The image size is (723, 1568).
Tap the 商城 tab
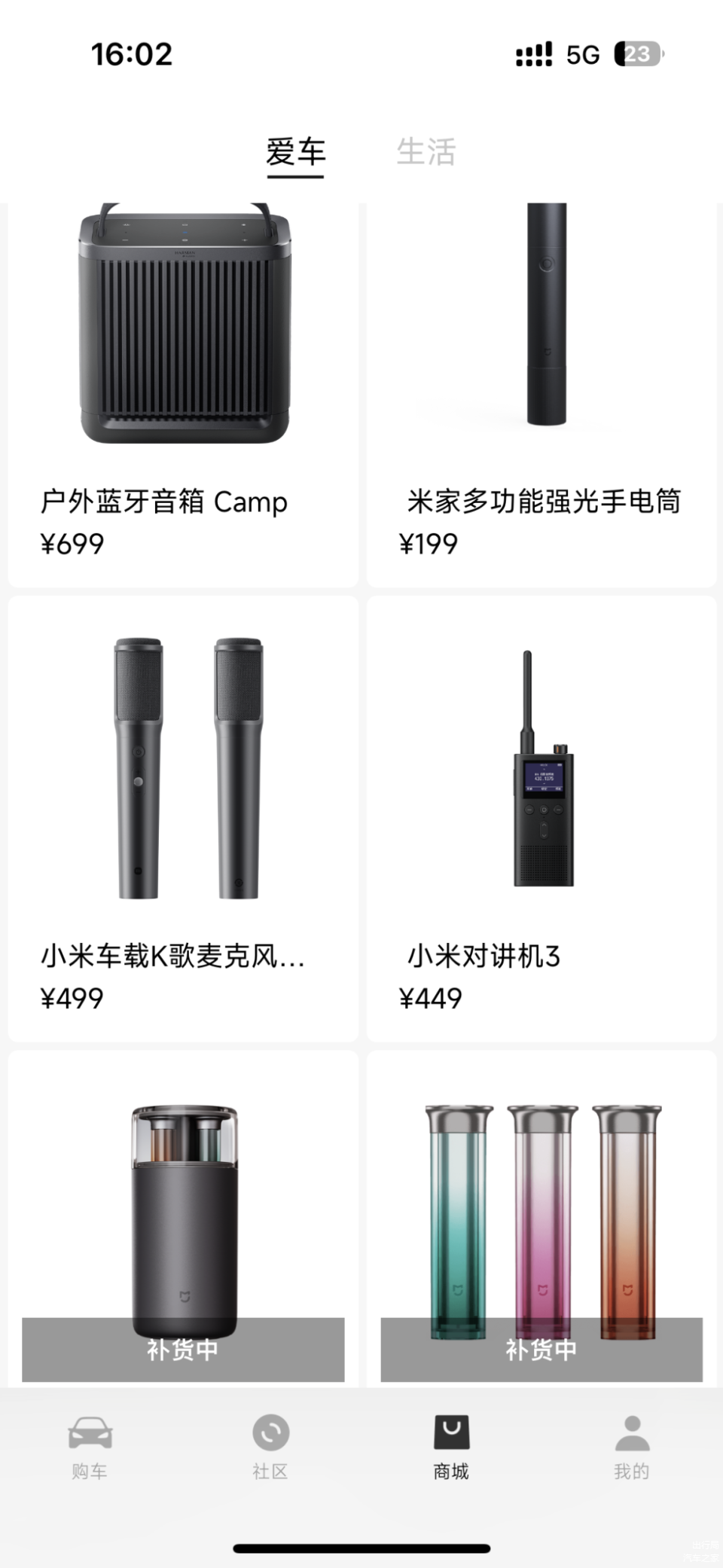tap(451, 1448)
